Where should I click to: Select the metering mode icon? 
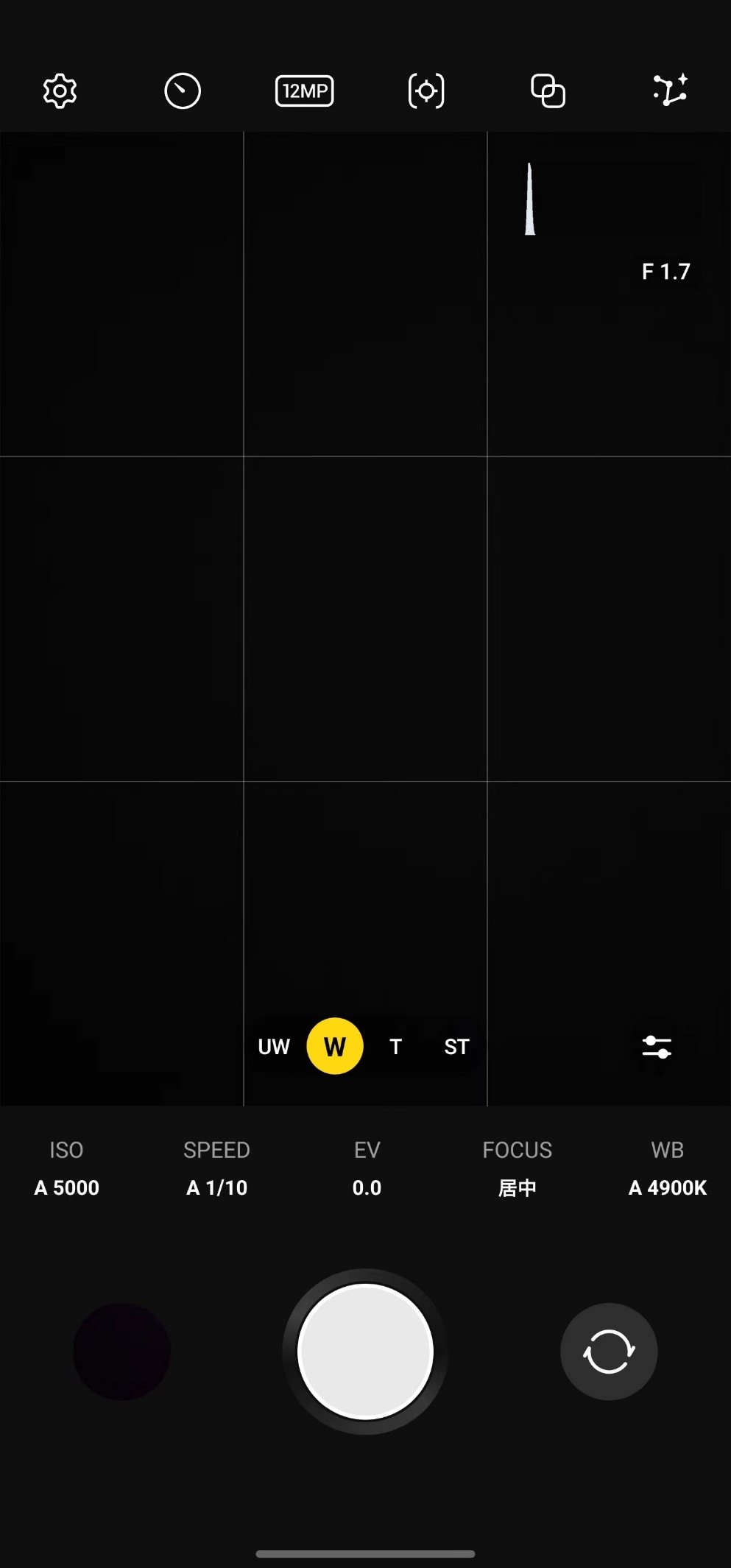point(425,90)
